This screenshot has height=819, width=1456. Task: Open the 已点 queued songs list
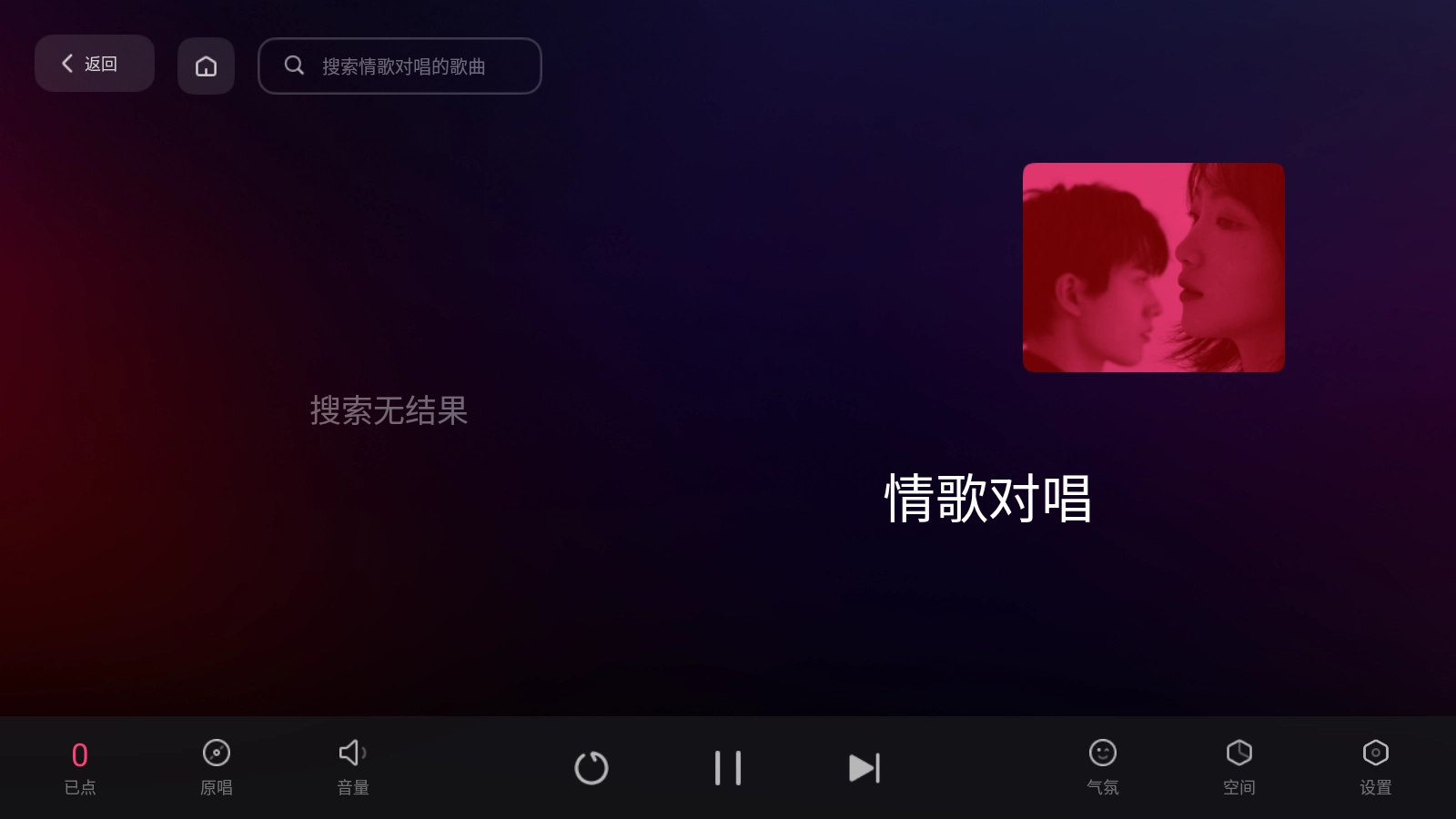(x=80, y=767)
